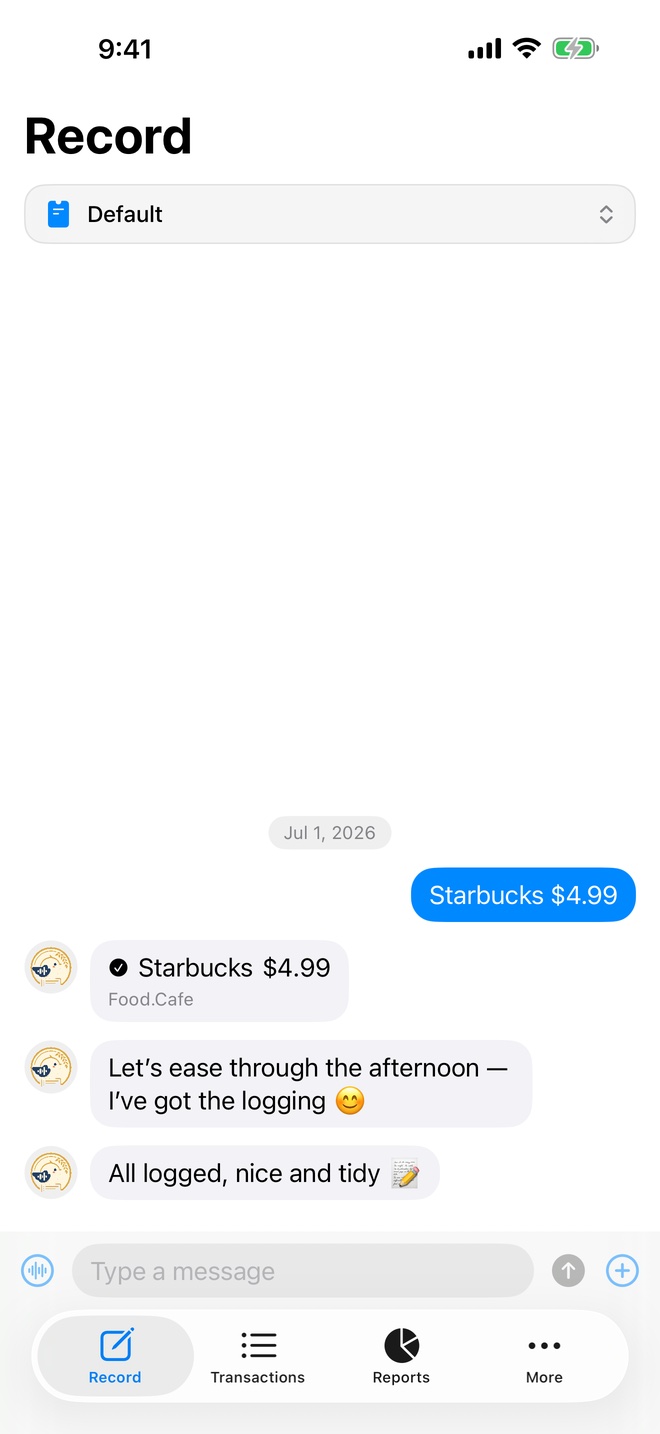Switch to the Reports tab

coord(401,1356)
